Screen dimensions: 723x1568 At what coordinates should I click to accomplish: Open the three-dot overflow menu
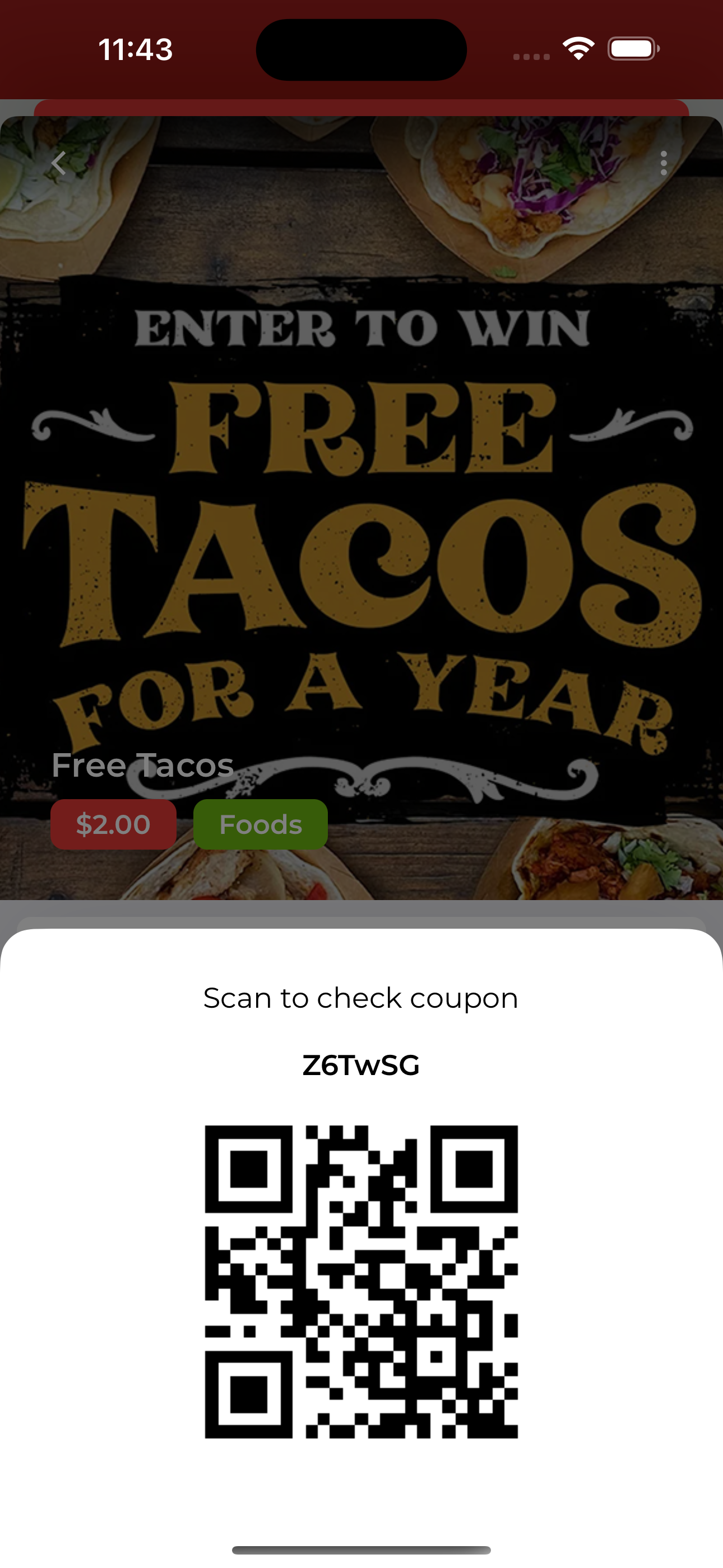point(664,163)
